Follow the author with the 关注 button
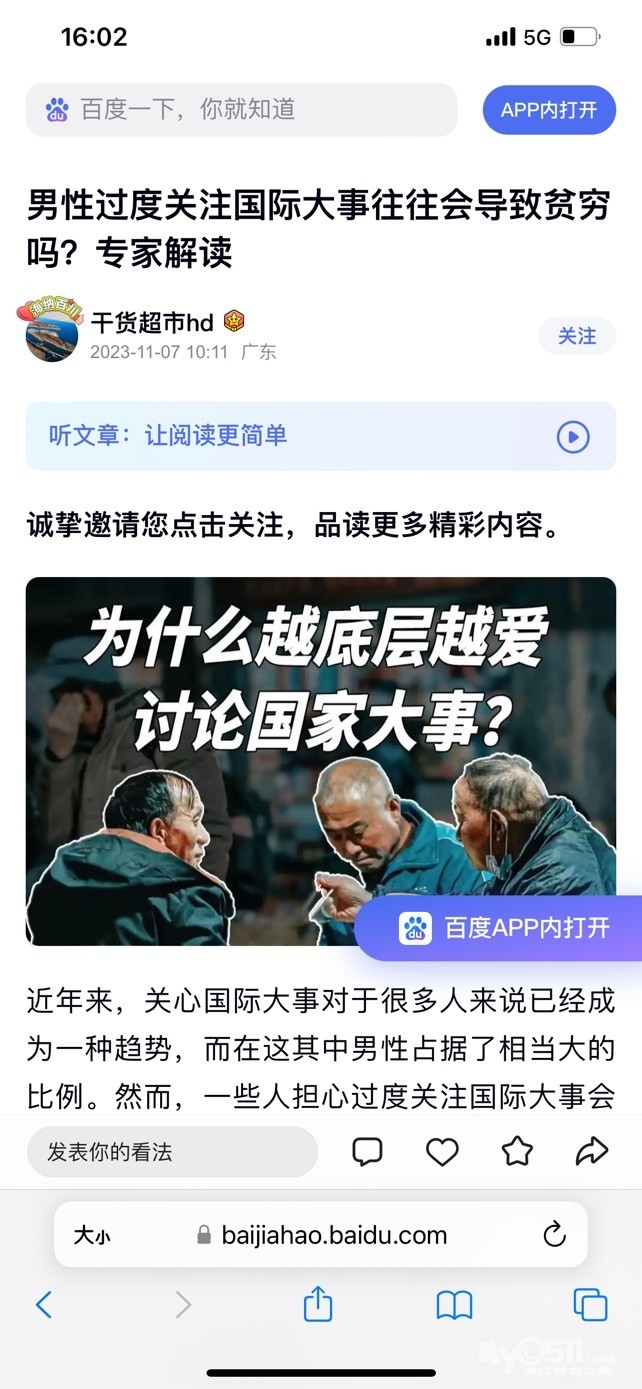The width and height of the screenshot is (642, 1389). (x=577, y=336)
